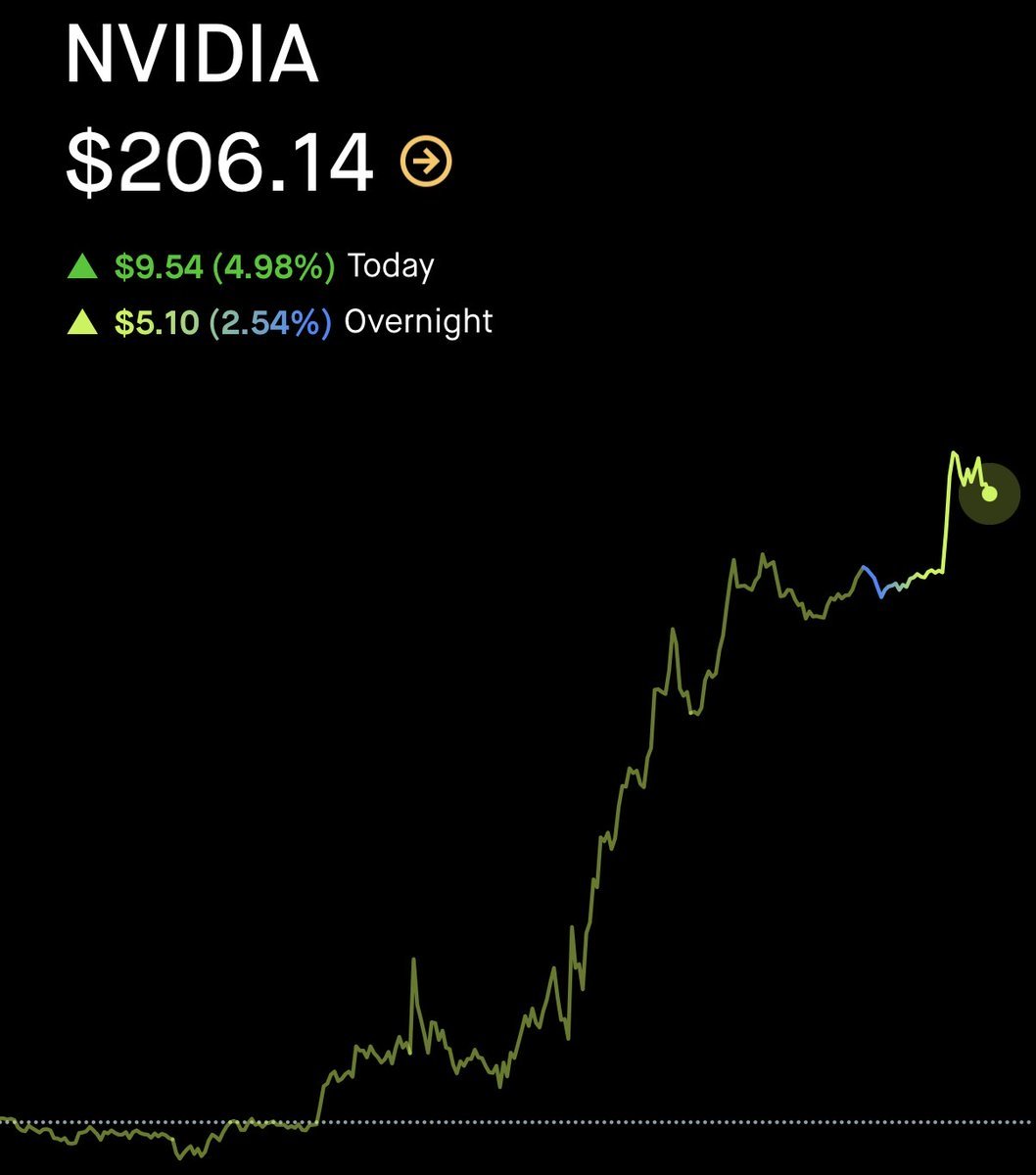The image size is (1036, 1175).
Task: Tap the orange arrow icon beside $206.14
Action: pyautogui.click(x=426, y=162)
